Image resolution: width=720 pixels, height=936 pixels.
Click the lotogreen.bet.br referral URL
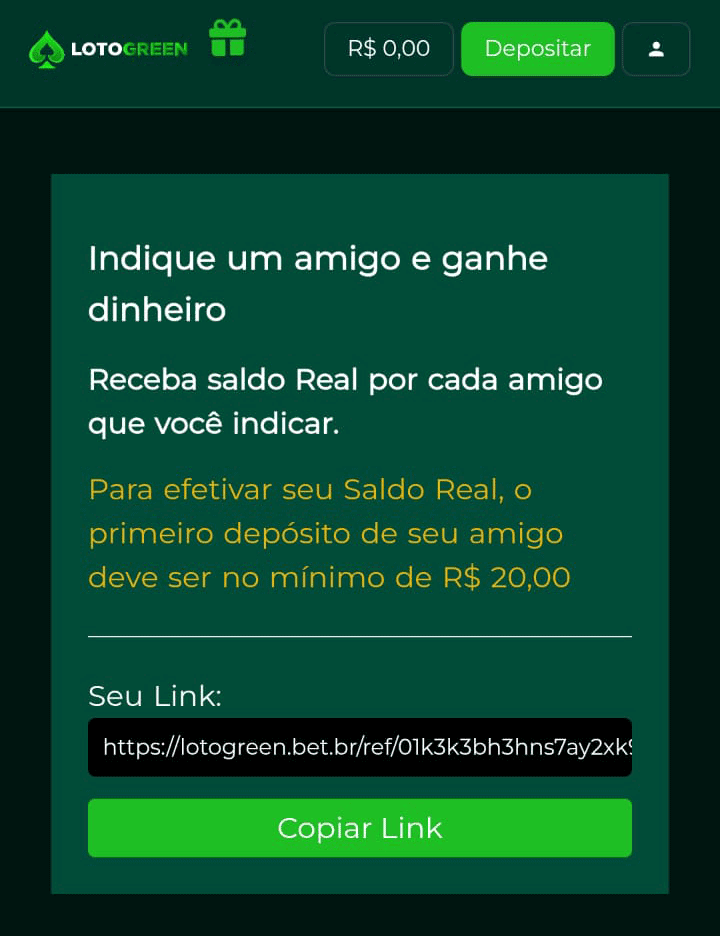tap(360, 746)
